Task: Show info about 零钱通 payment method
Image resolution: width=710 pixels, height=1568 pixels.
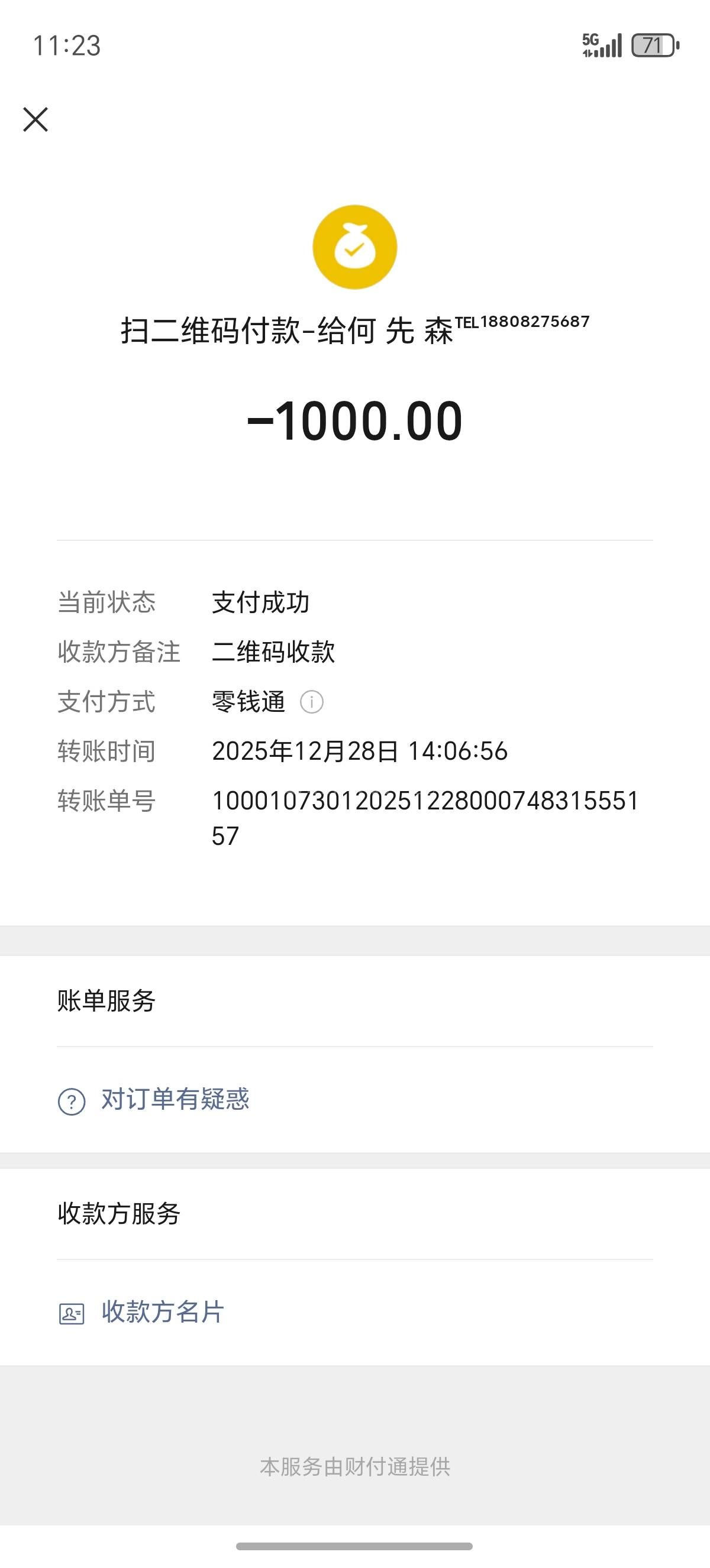Action: (x=311, y=702)
